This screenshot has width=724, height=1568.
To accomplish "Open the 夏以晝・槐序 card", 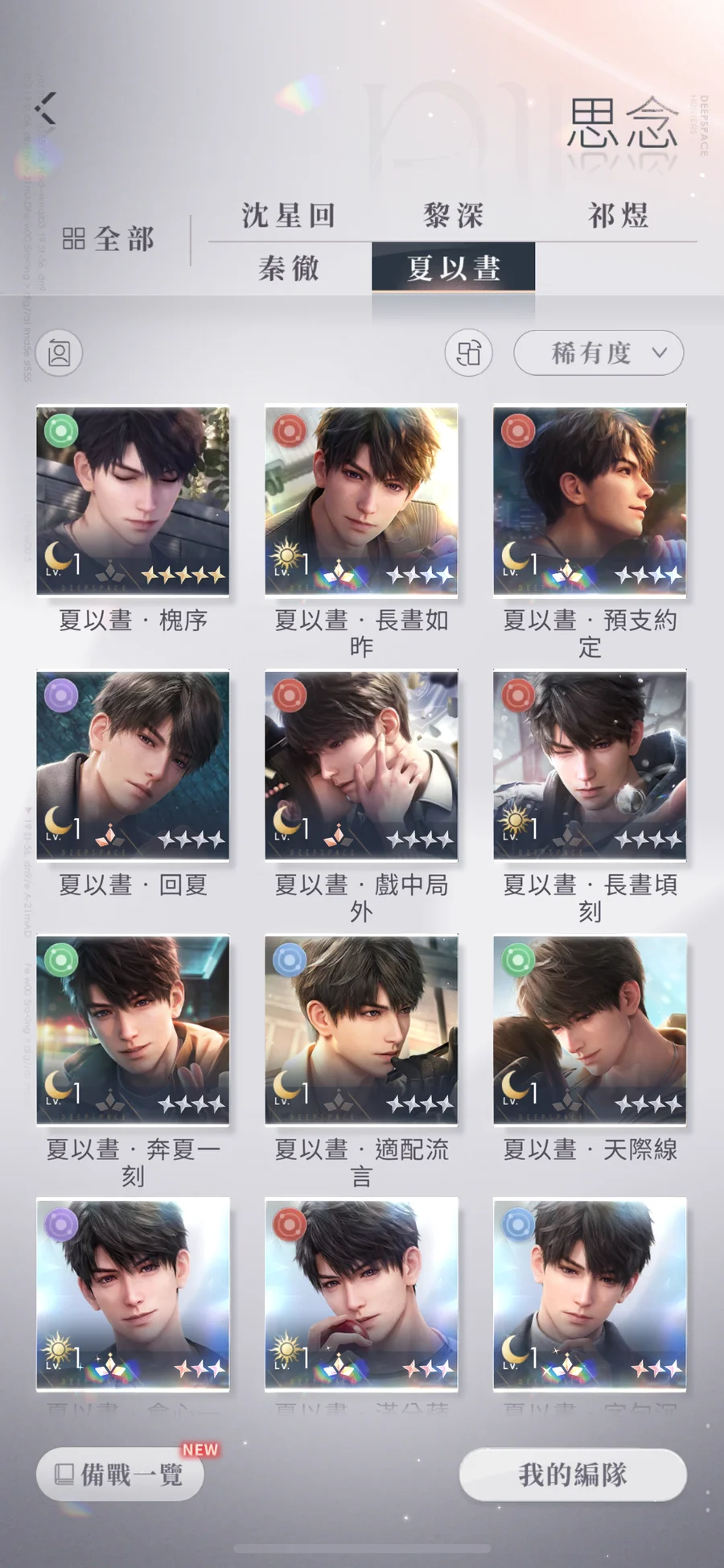I will point(133,501).
